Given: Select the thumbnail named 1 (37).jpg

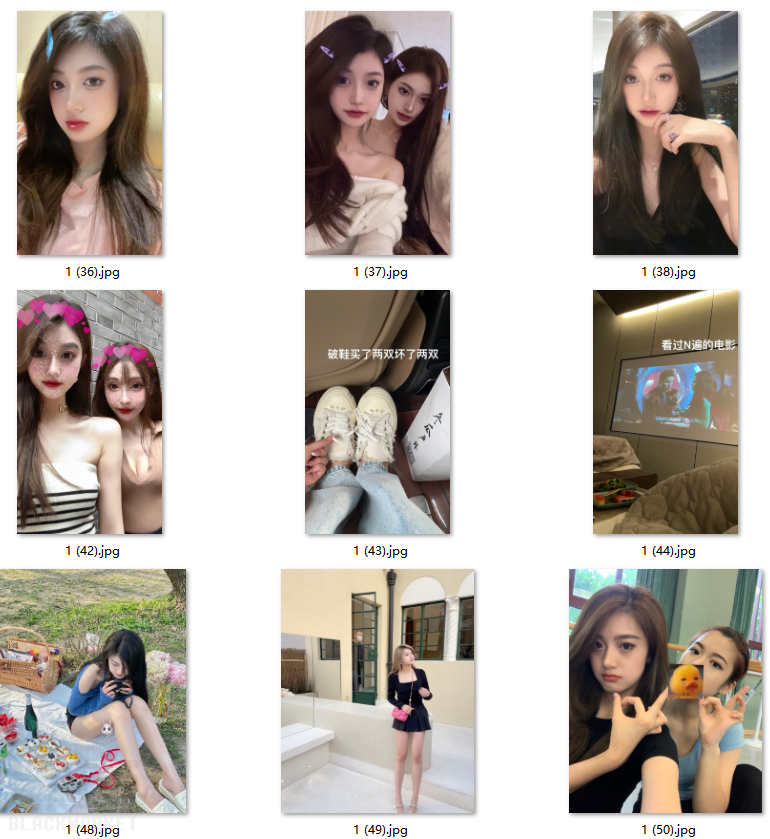Looking at the screenshot, I should (378, 133).
